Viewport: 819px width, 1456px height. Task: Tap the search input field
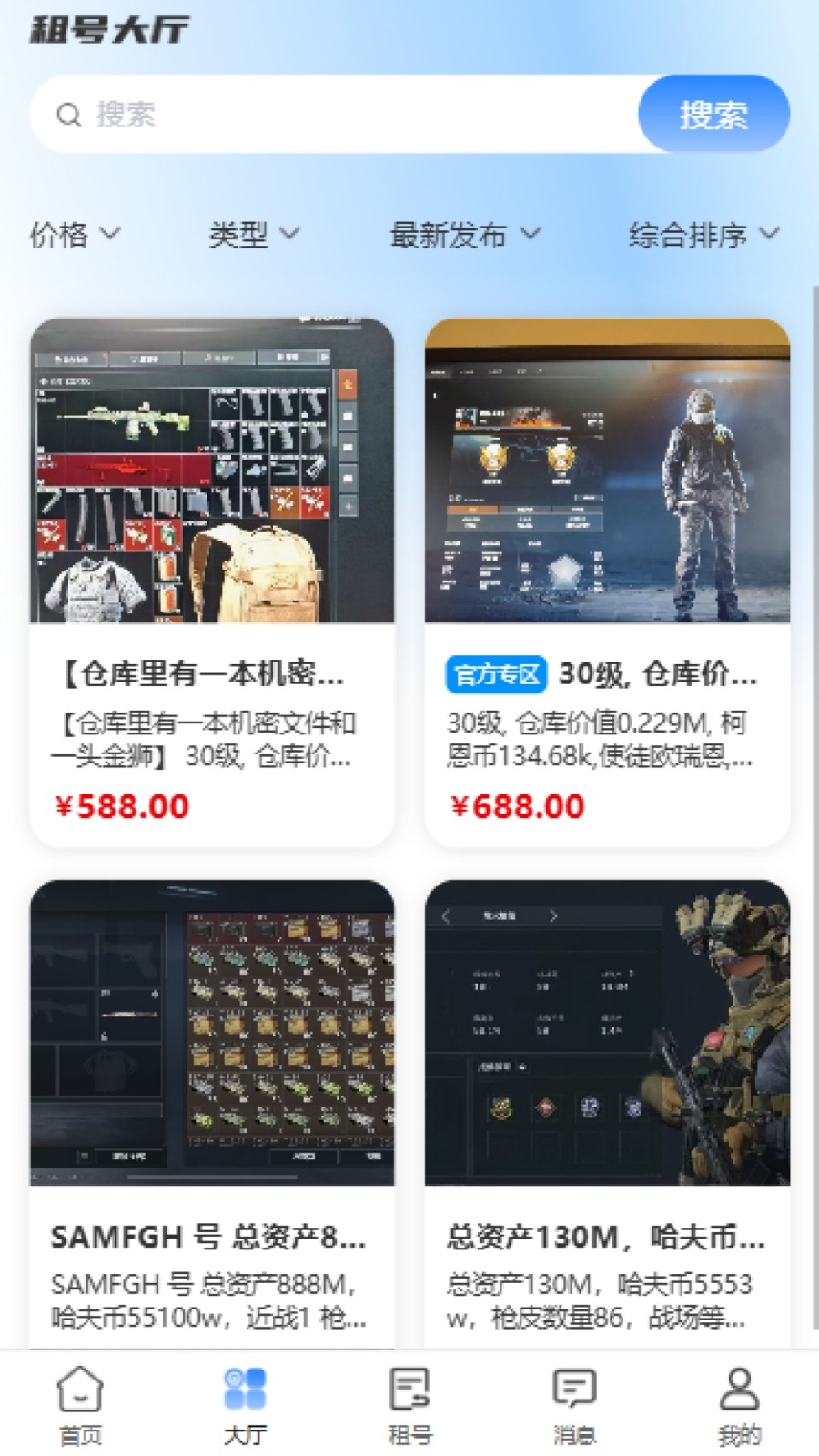[346, 115]
